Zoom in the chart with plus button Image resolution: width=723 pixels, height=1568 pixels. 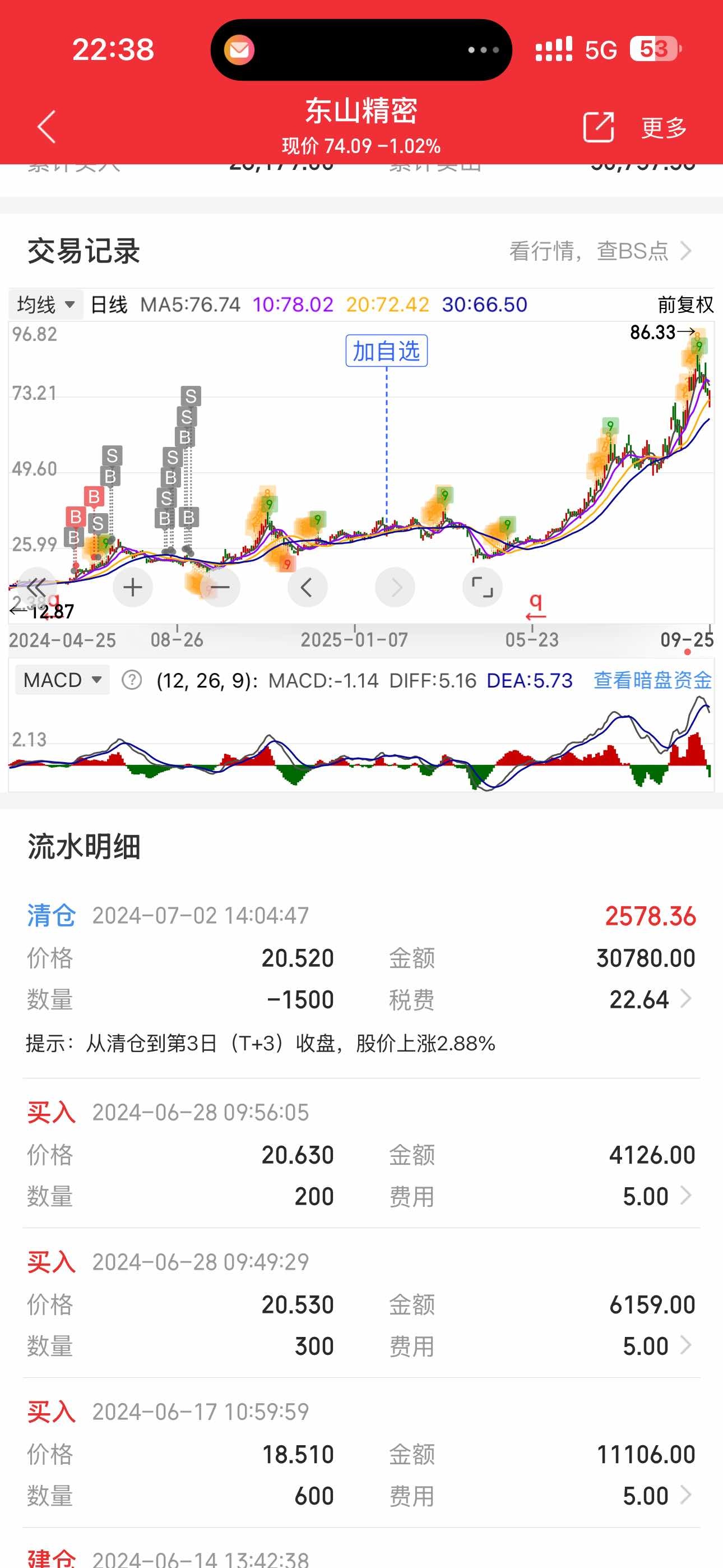(133, 587)
